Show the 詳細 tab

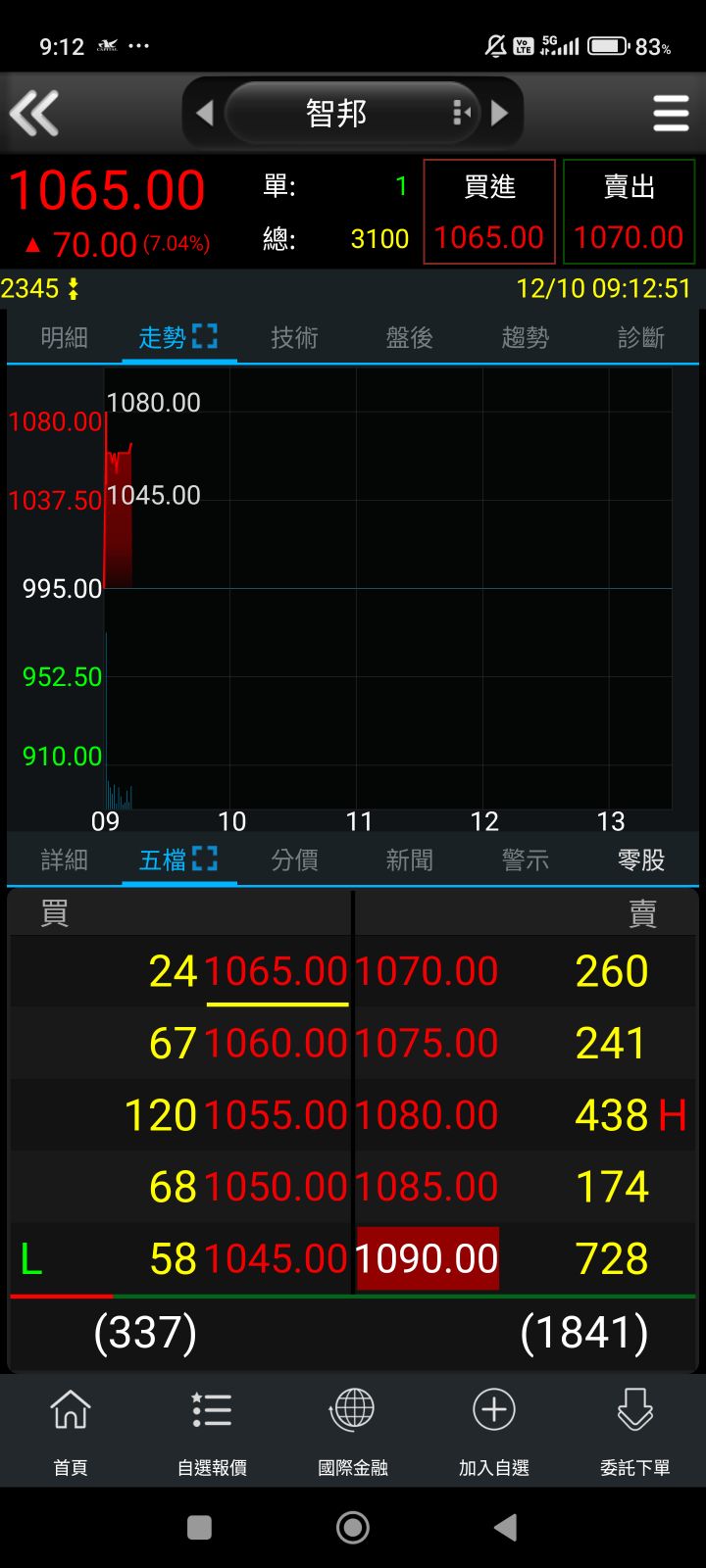pos(65,860)
